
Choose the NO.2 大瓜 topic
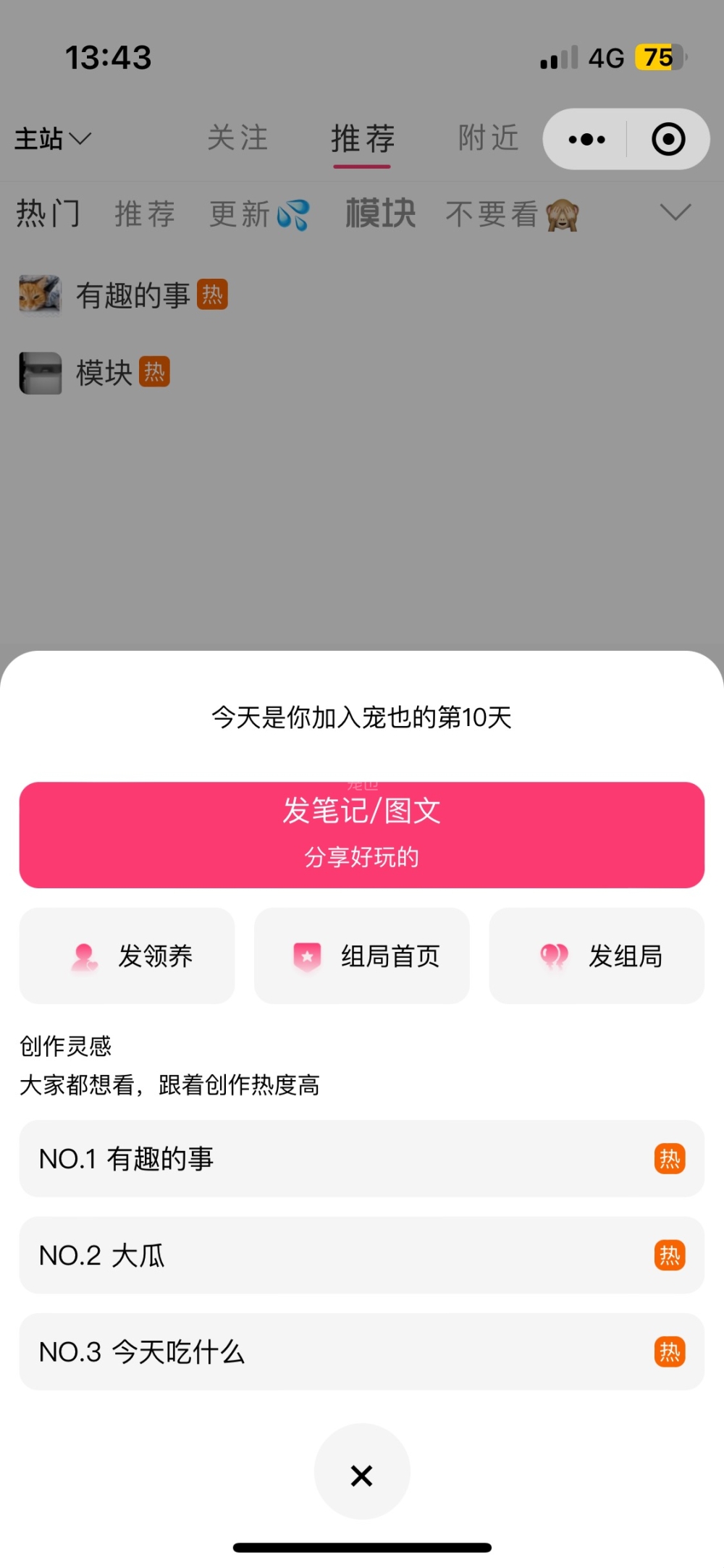362,1255
